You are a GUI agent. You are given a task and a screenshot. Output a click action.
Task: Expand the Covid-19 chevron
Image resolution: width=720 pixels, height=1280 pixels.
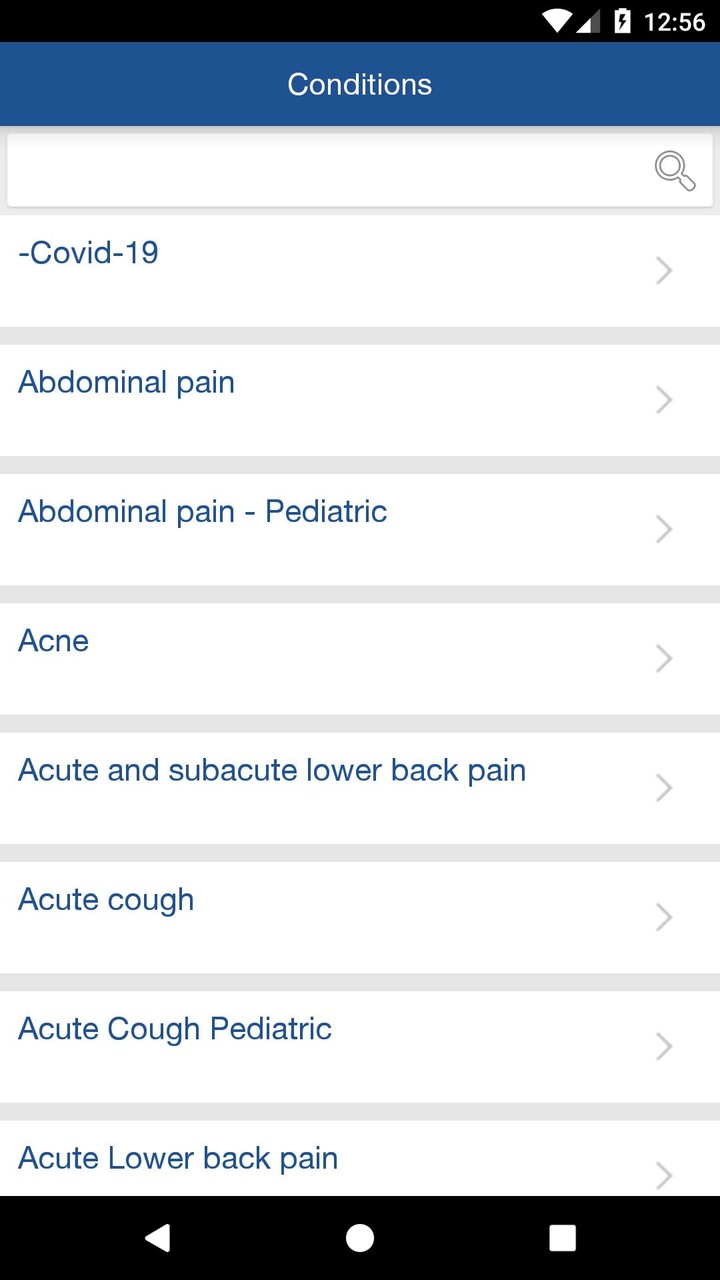tap(664, 270)
